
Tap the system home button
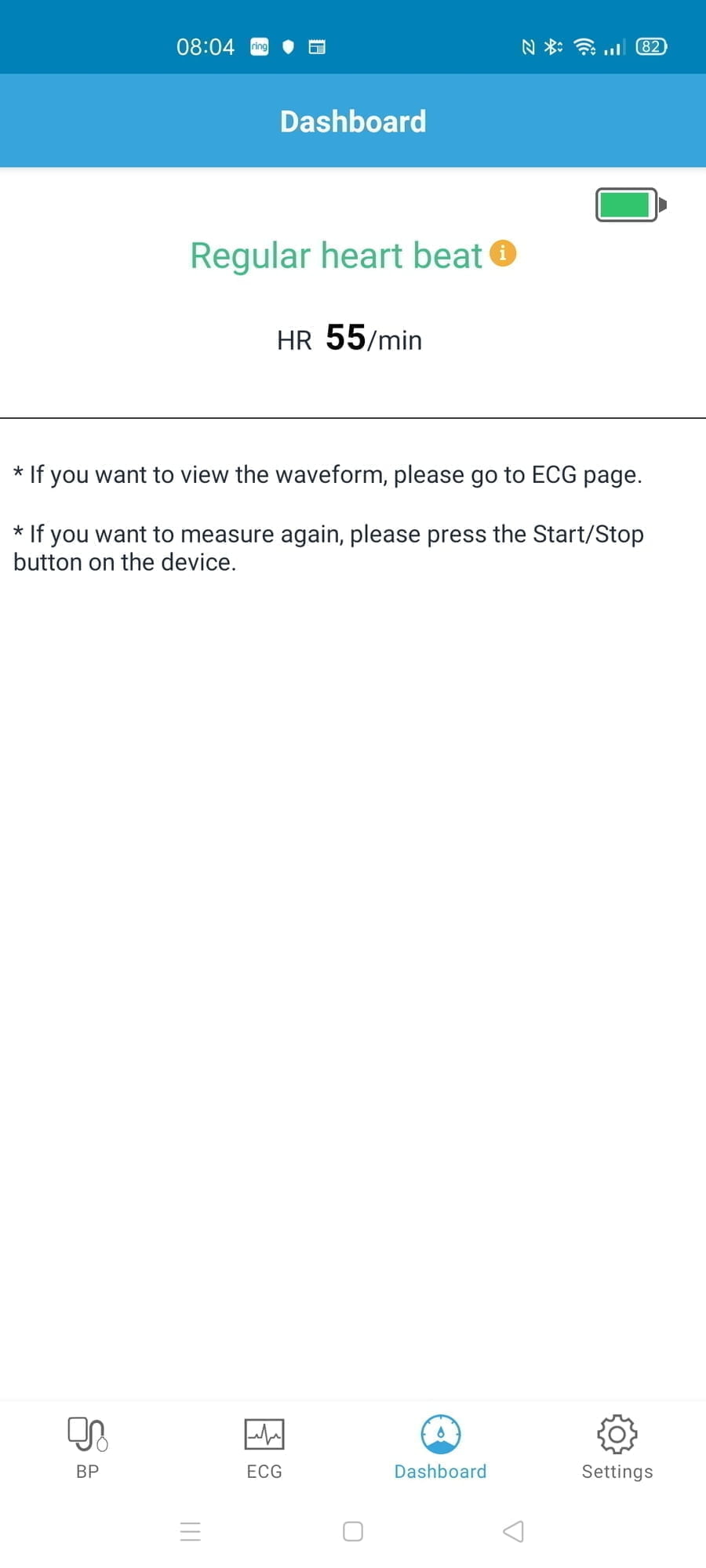pos(353,1531)
